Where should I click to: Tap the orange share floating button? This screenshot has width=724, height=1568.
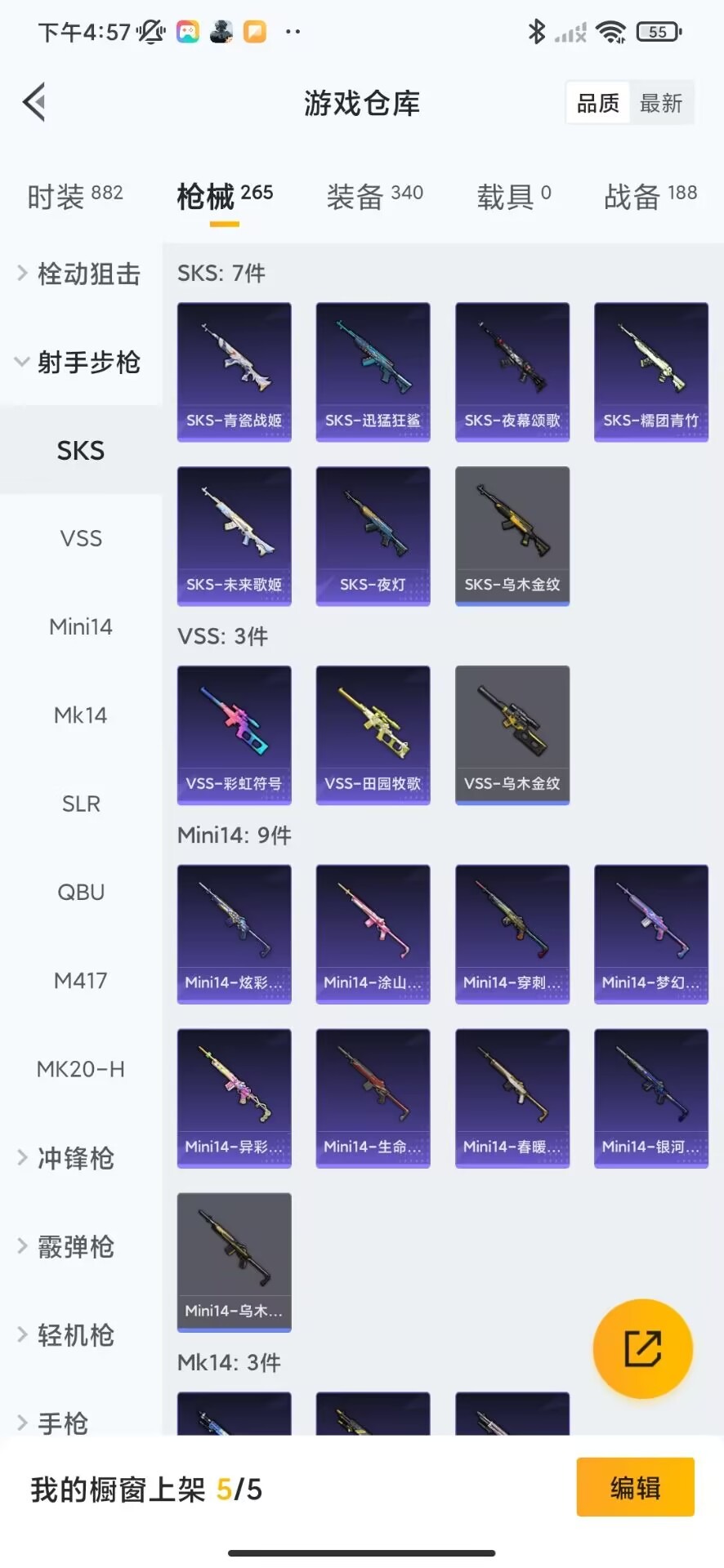point(643,1348)
